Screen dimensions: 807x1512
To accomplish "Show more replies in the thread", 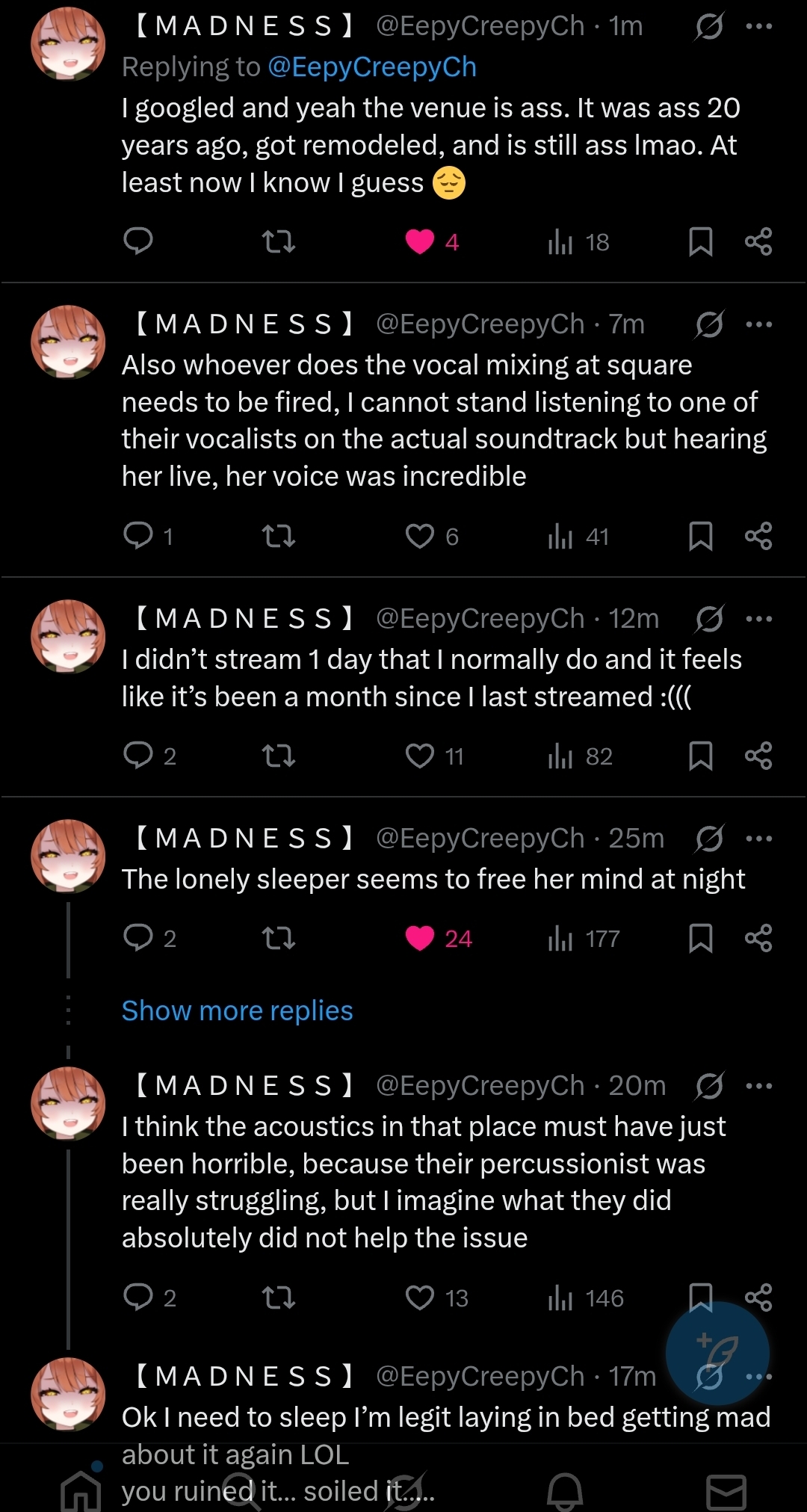I will tap(237, 1010).
